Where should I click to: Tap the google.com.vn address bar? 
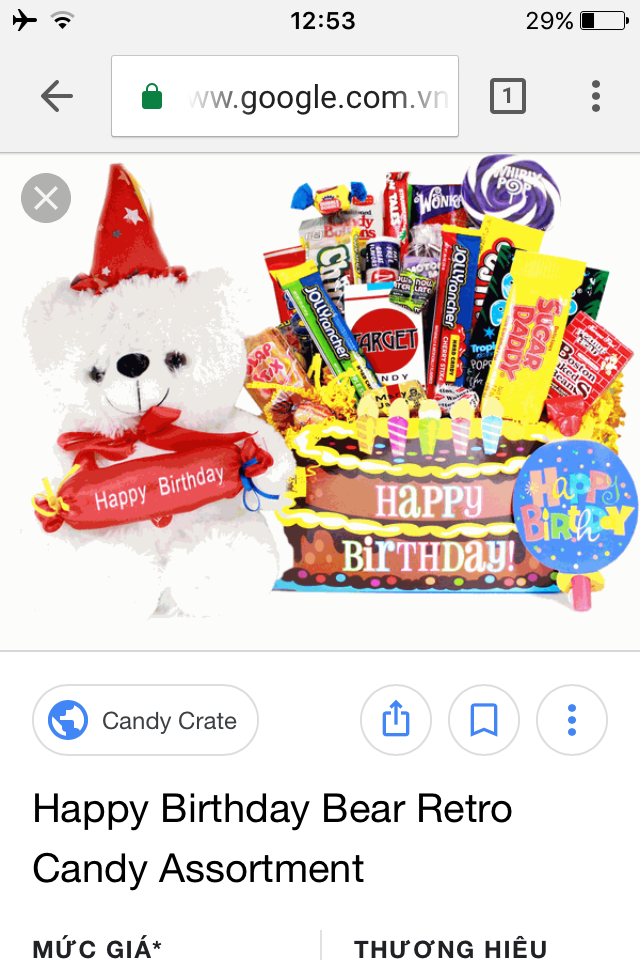(285, 96)
